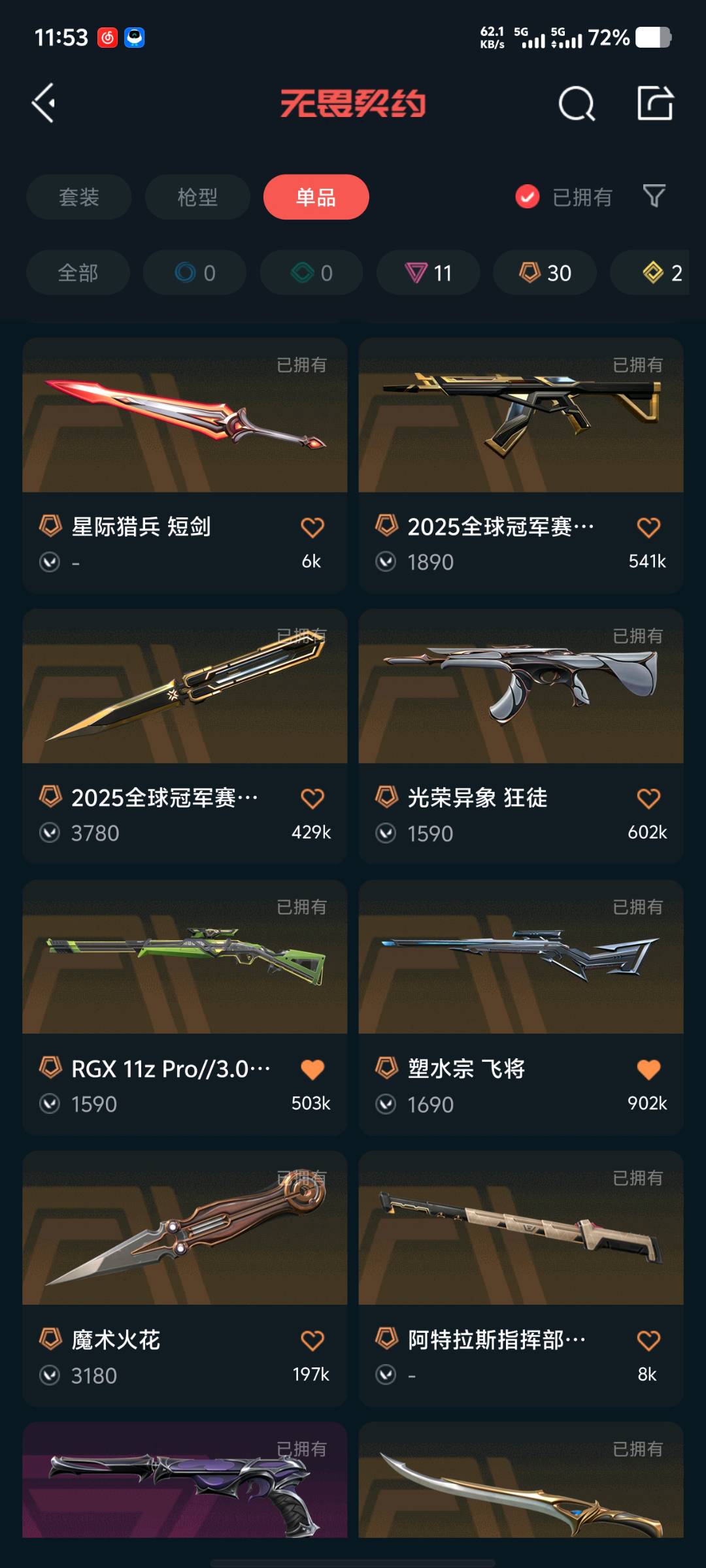Open the funnel filter options
This screenshot has height=1568, width=706.
coord(654,195)
